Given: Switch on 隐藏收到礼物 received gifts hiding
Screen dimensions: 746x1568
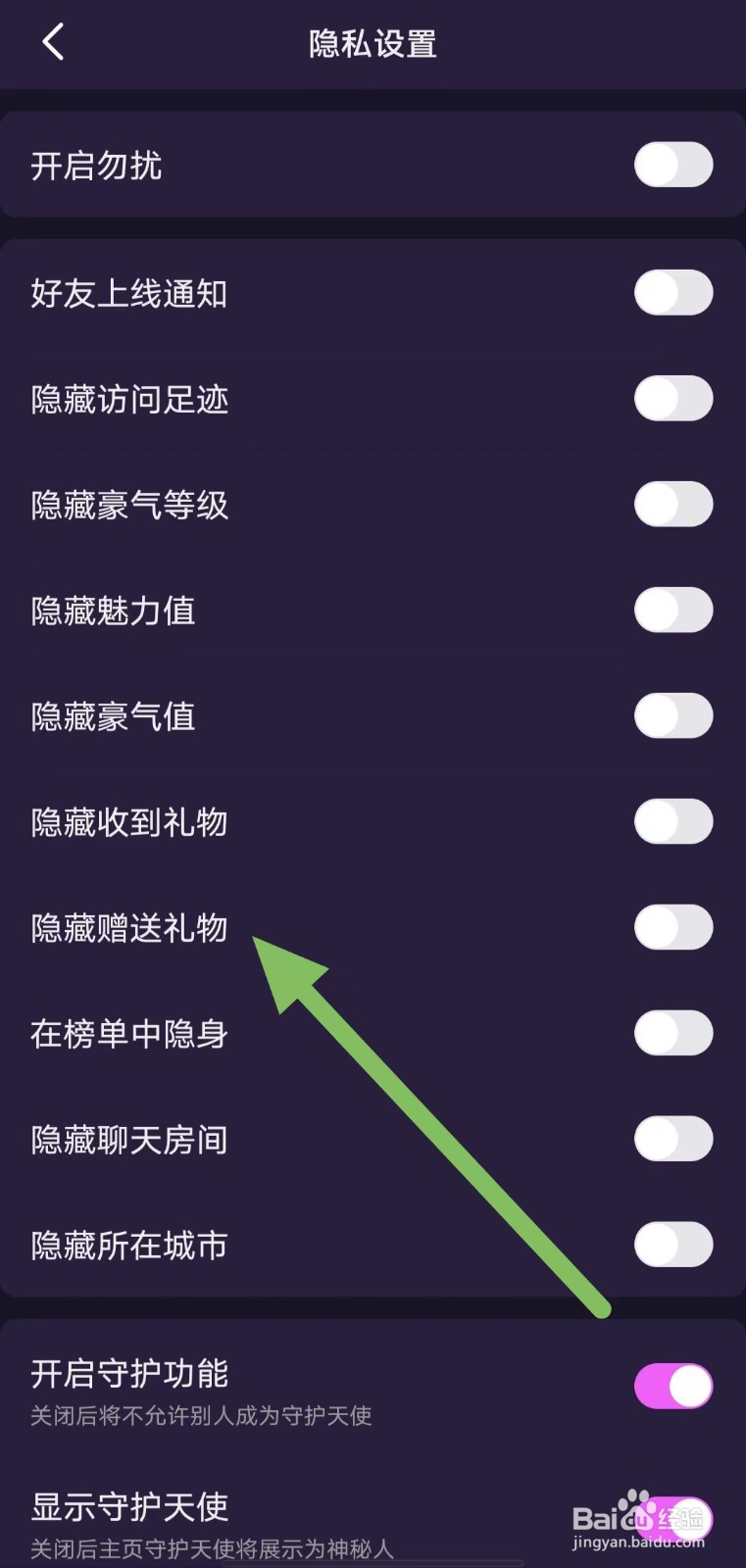Looking at the screenshot, I should (673, 822).
